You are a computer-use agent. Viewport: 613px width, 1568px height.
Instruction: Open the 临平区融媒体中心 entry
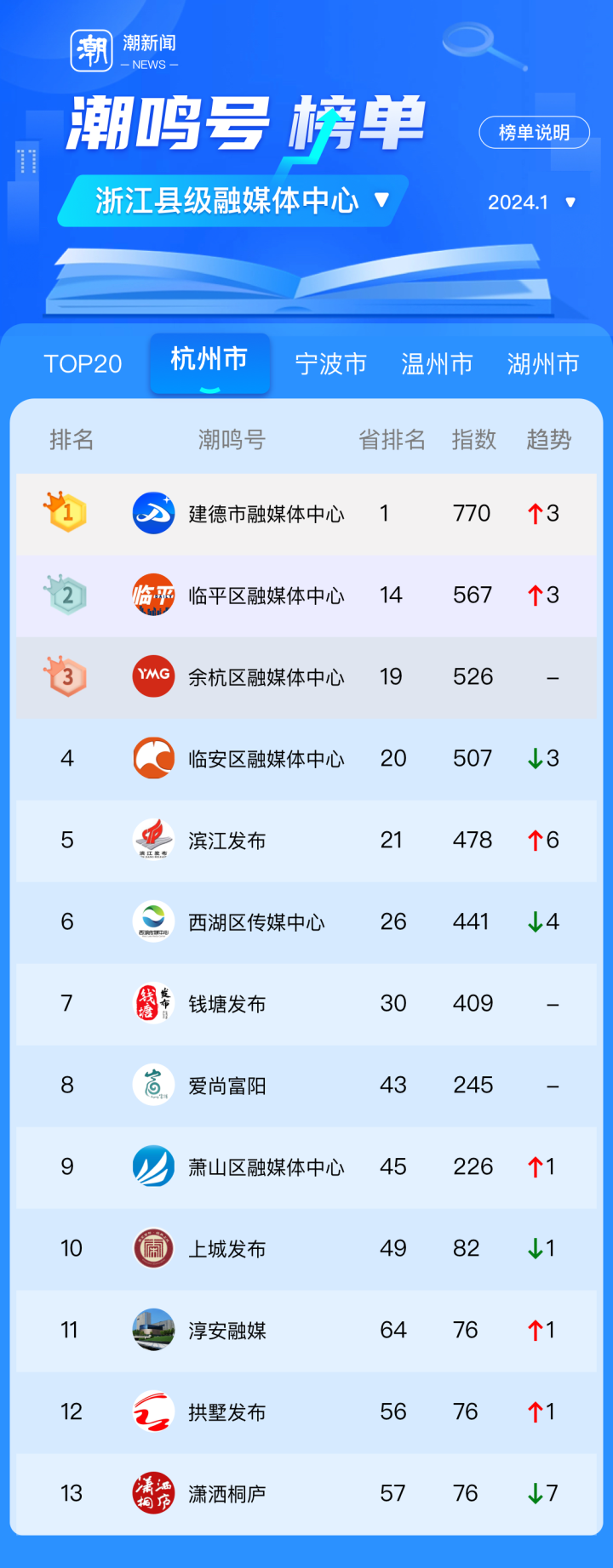pyautogui.click(x=266, y=596)
